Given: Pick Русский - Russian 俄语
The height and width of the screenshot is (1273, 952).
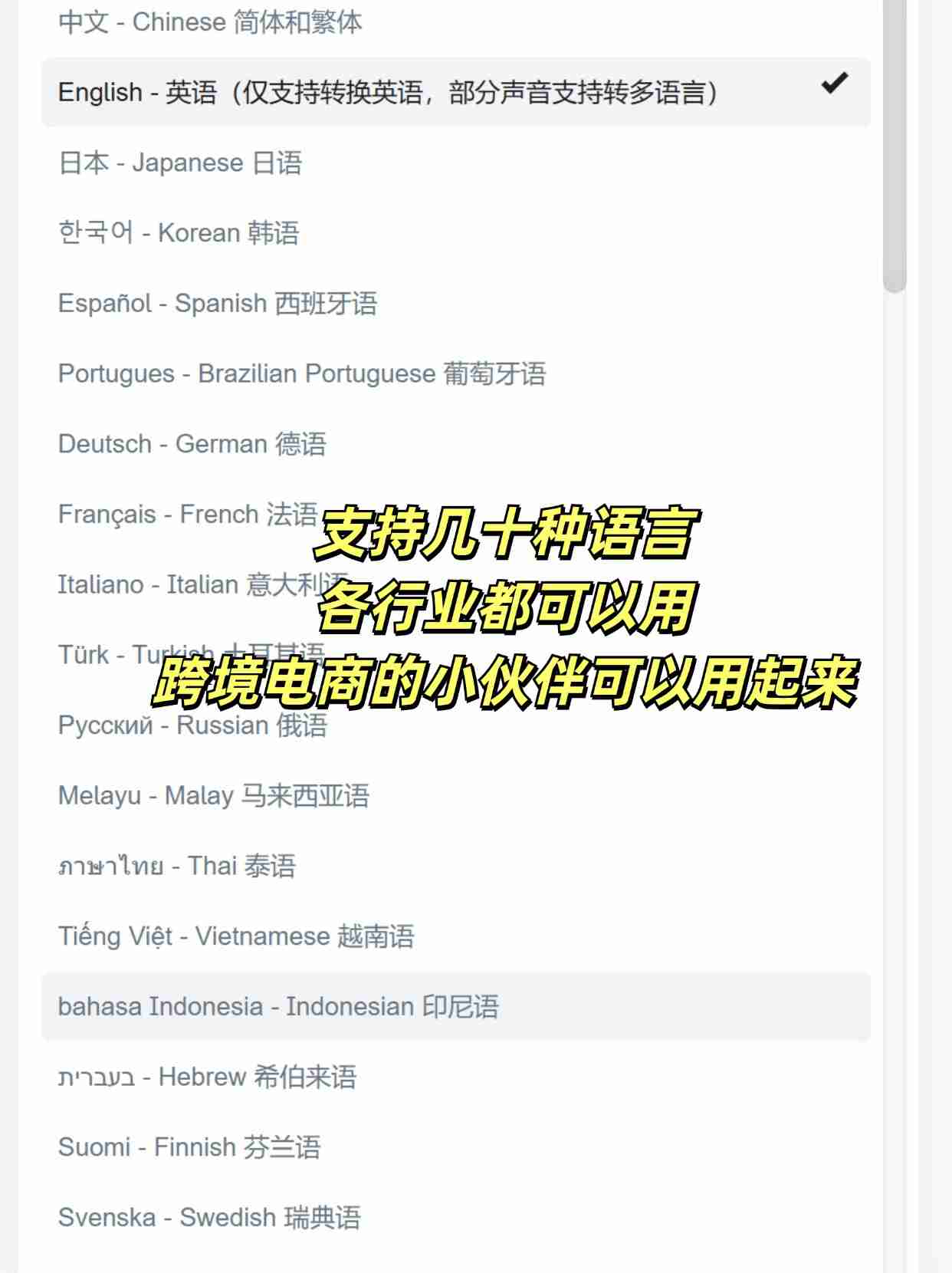Looking at the screenshot, I should point(192,725).
